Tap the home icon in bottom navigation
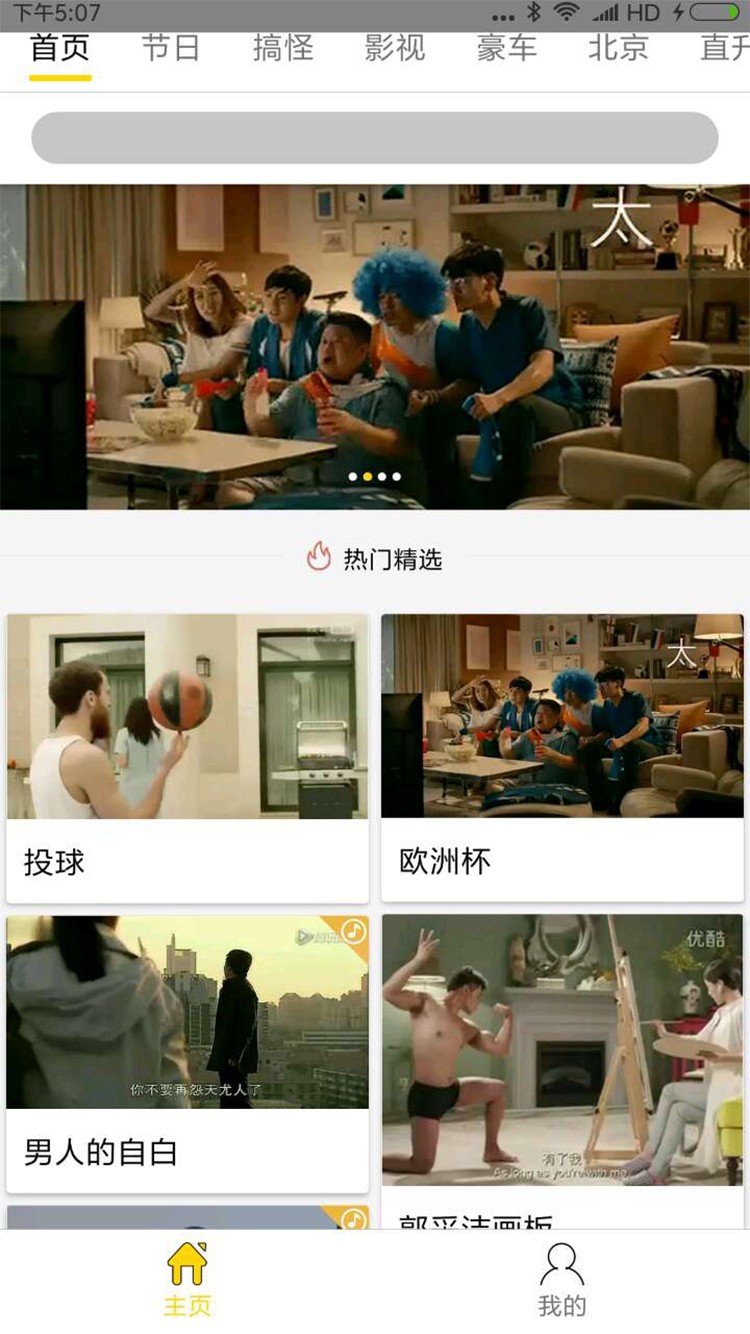This screenshot has width=750, height=1334. (x=187, y=1265)
